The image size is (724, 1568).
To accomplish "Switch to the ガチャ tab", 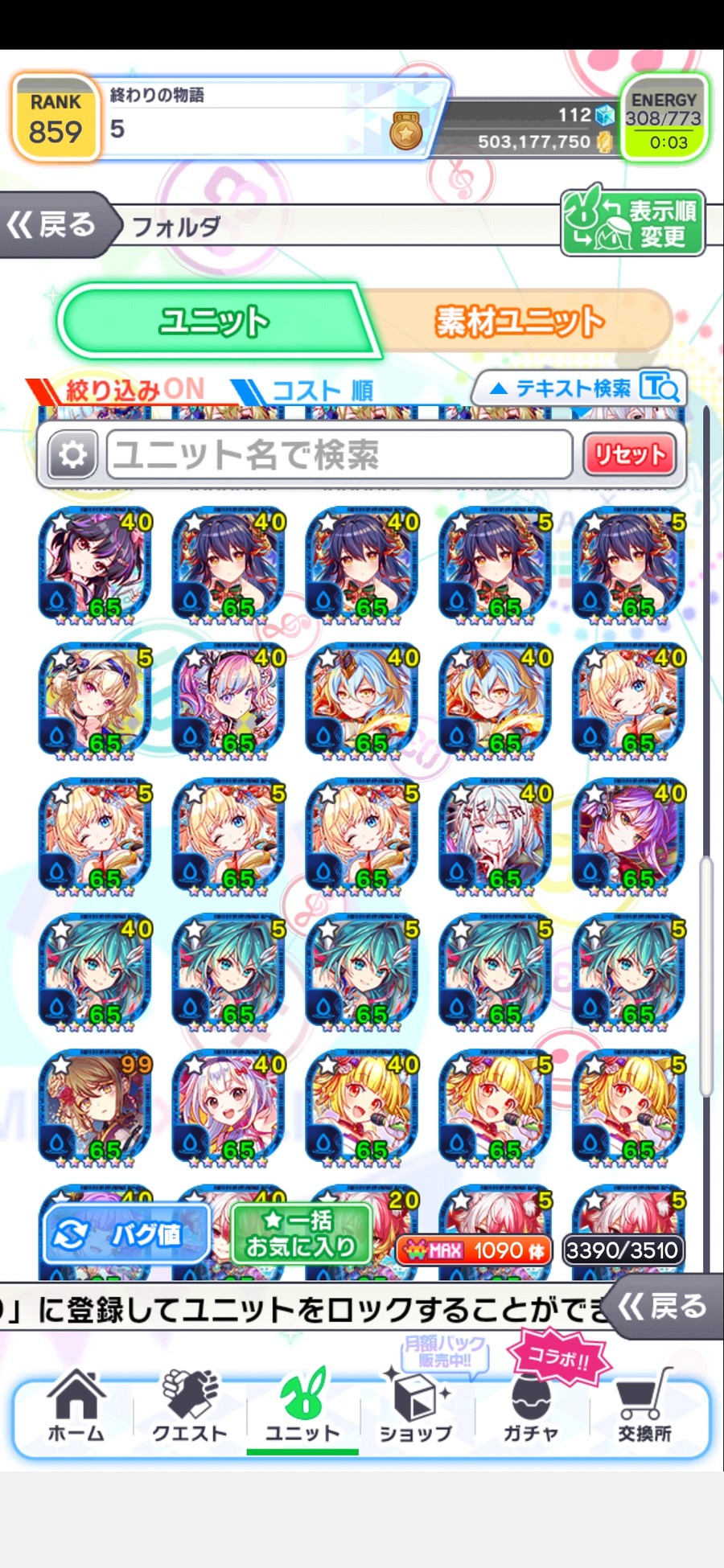I will pos(530,1407).
